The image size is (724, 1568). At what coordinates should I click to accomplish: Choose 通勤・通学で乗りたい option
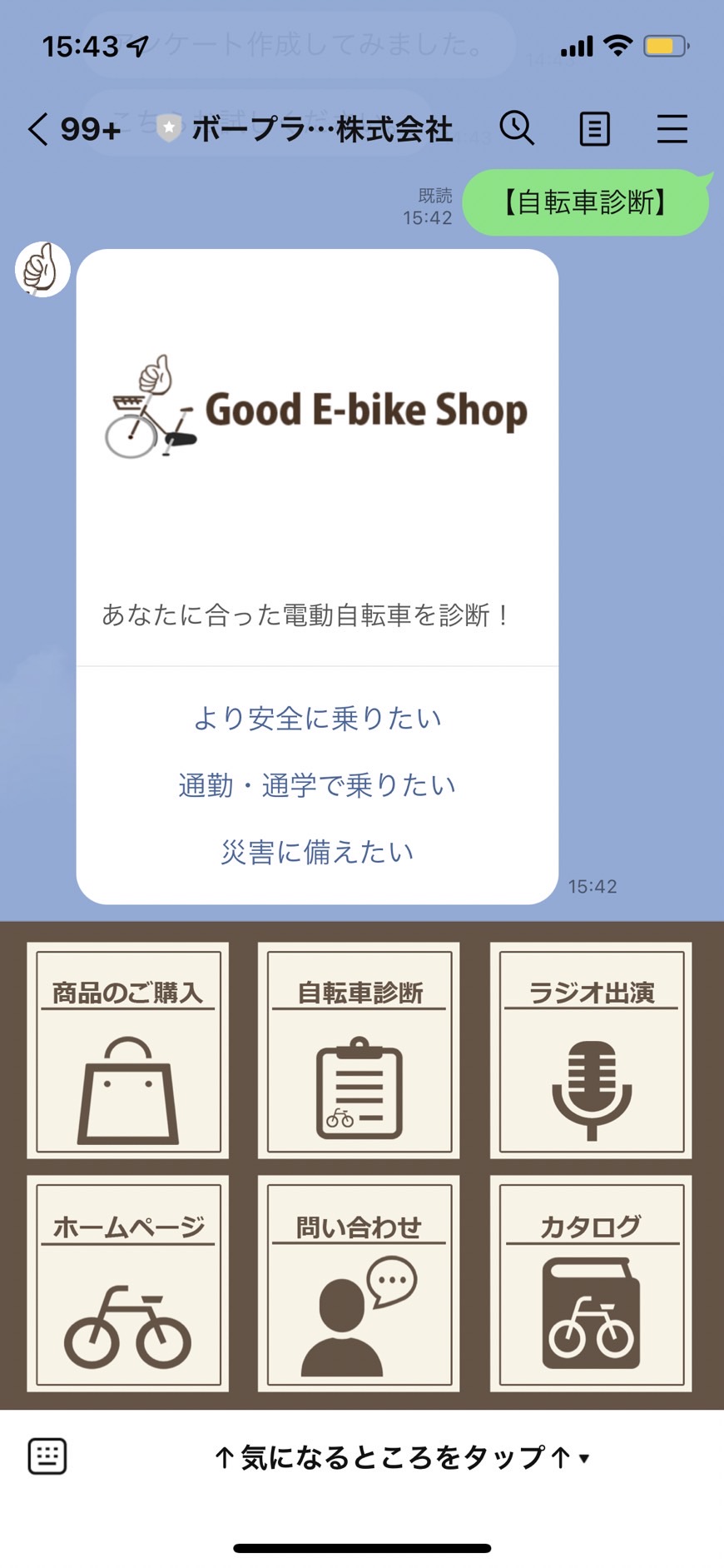[317, 785]
